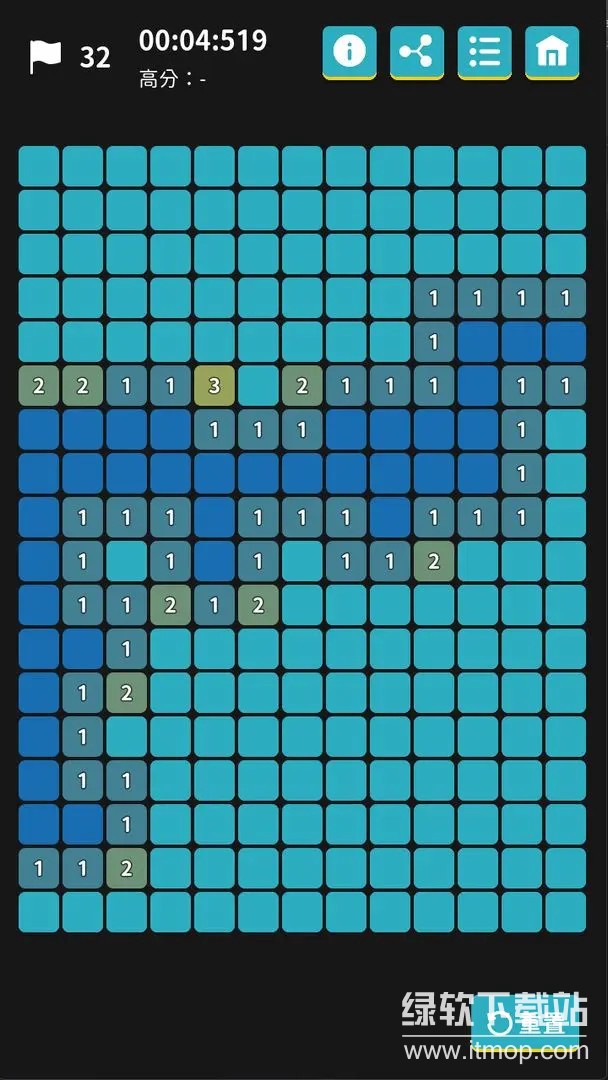Screen dimensions: 608x1080
Task: Share the game via share icon
Action: 417,51
